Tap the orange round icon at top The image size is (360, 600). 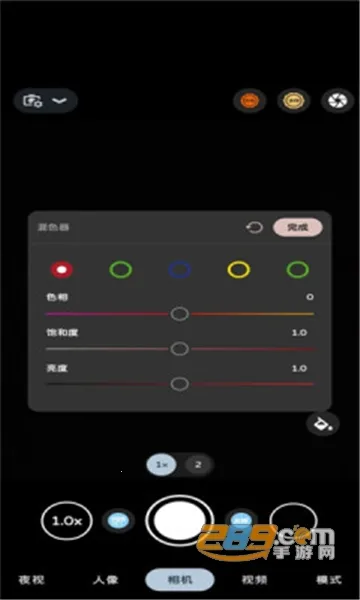(250, 101)
